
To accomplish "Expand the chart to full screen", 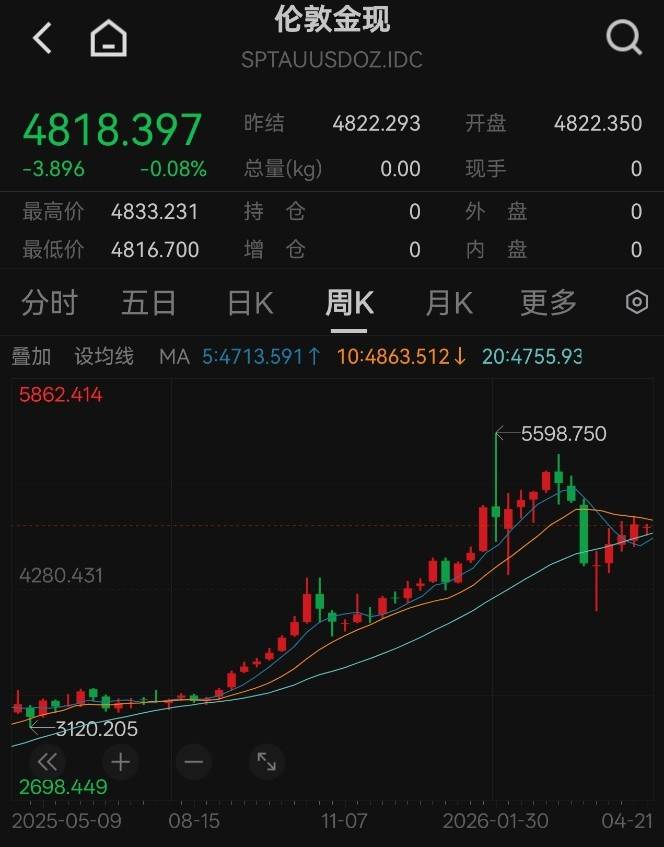I will 266,762.
